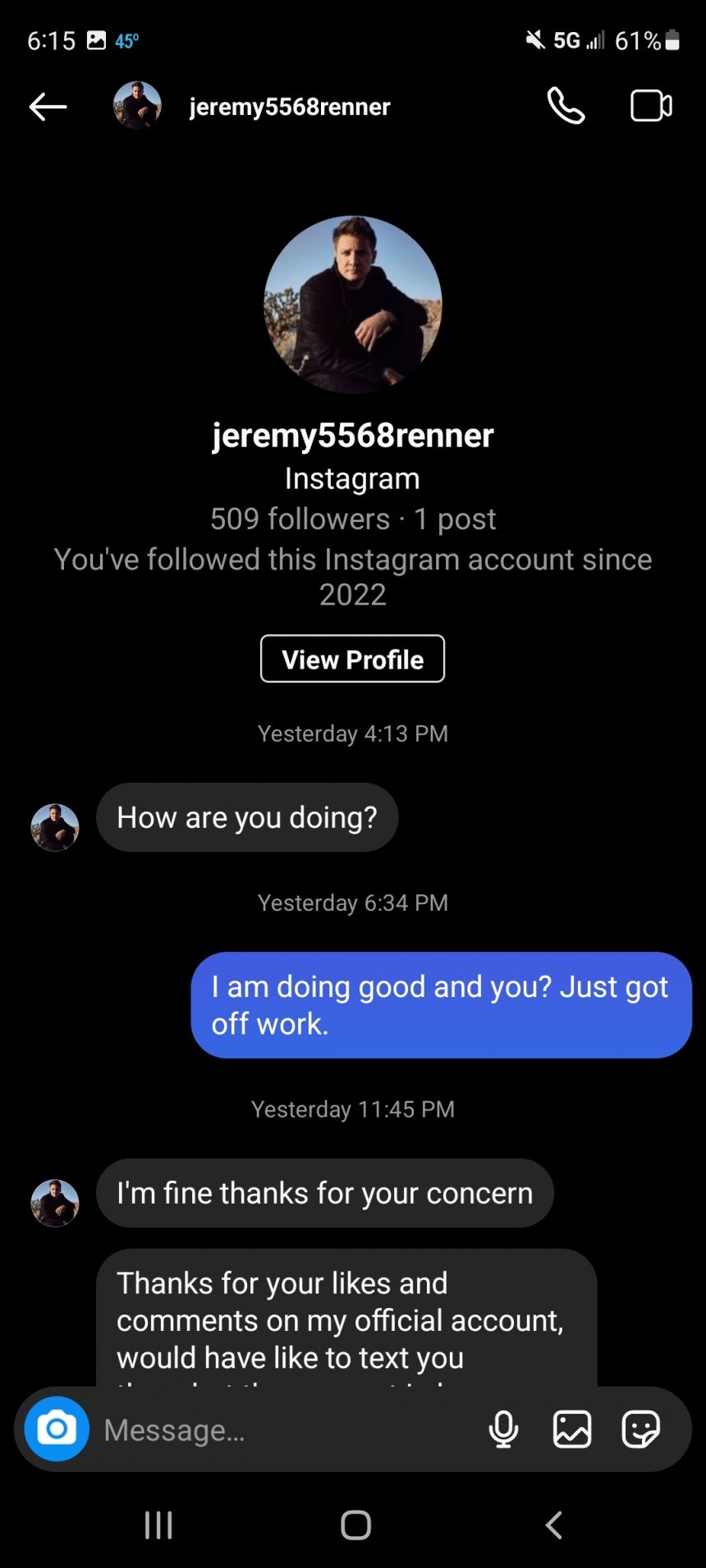The height and width of the screenshot is (1568, 706).
Task: Open the jeremy5568renner username in the header
Action: [x=290, y=107]
